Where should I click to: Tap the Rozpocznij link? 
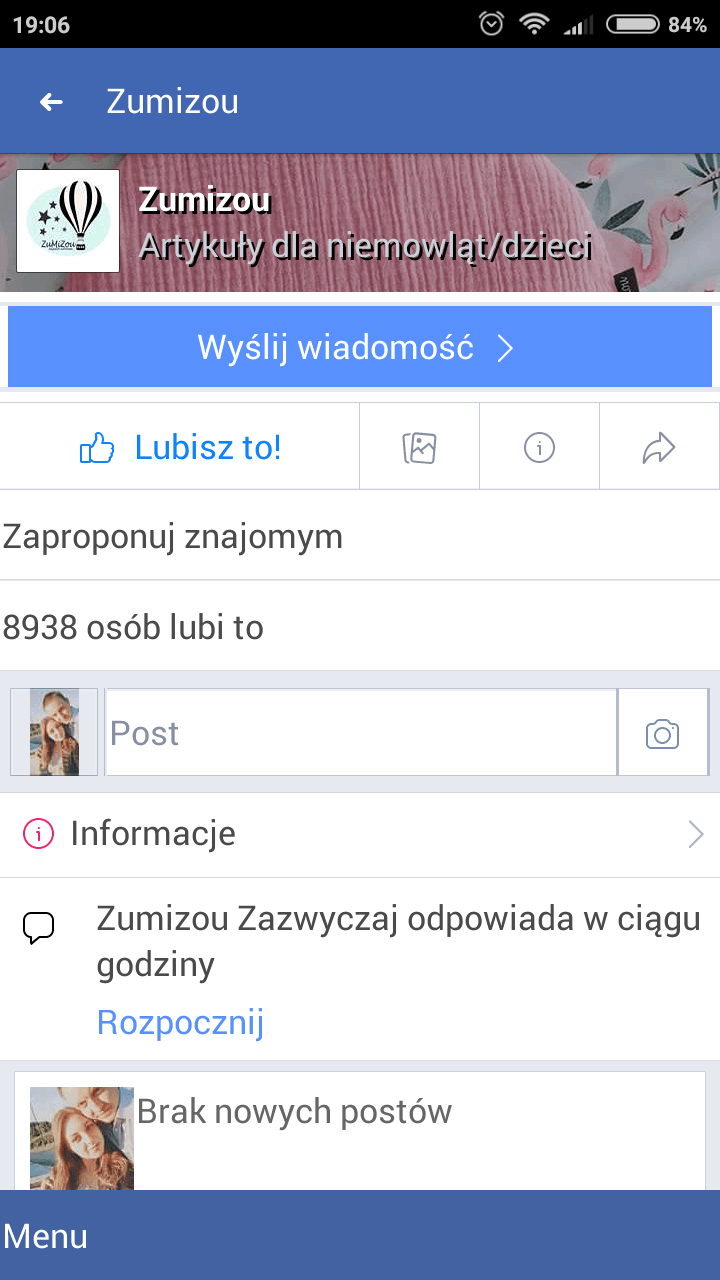click(180, 1023)
